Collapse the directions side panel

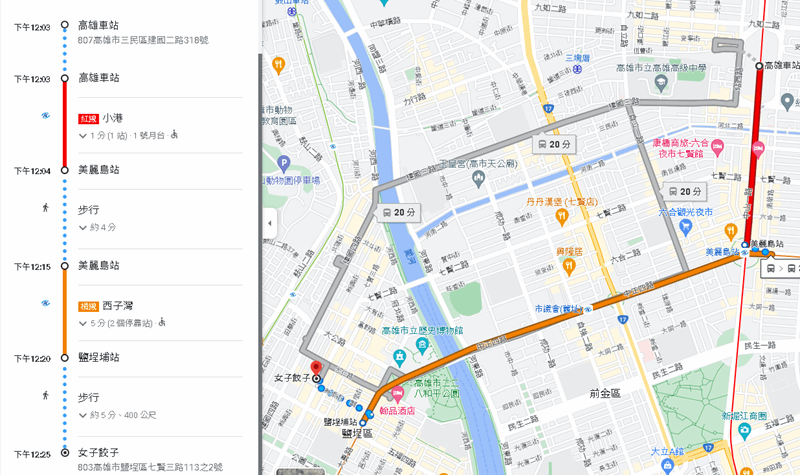[267, 223]
